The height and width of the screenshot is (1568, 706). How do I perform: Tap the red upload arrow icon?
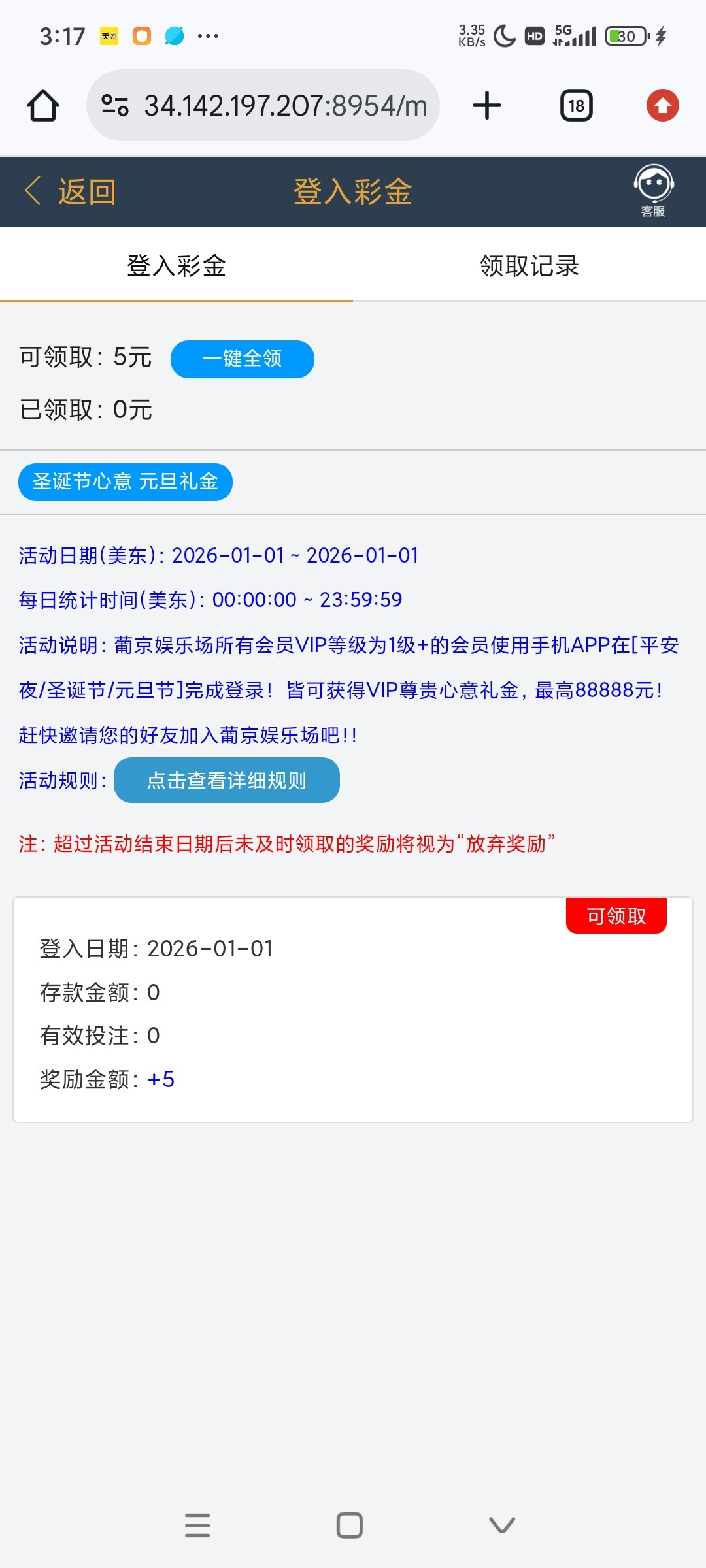coord(662,105)
